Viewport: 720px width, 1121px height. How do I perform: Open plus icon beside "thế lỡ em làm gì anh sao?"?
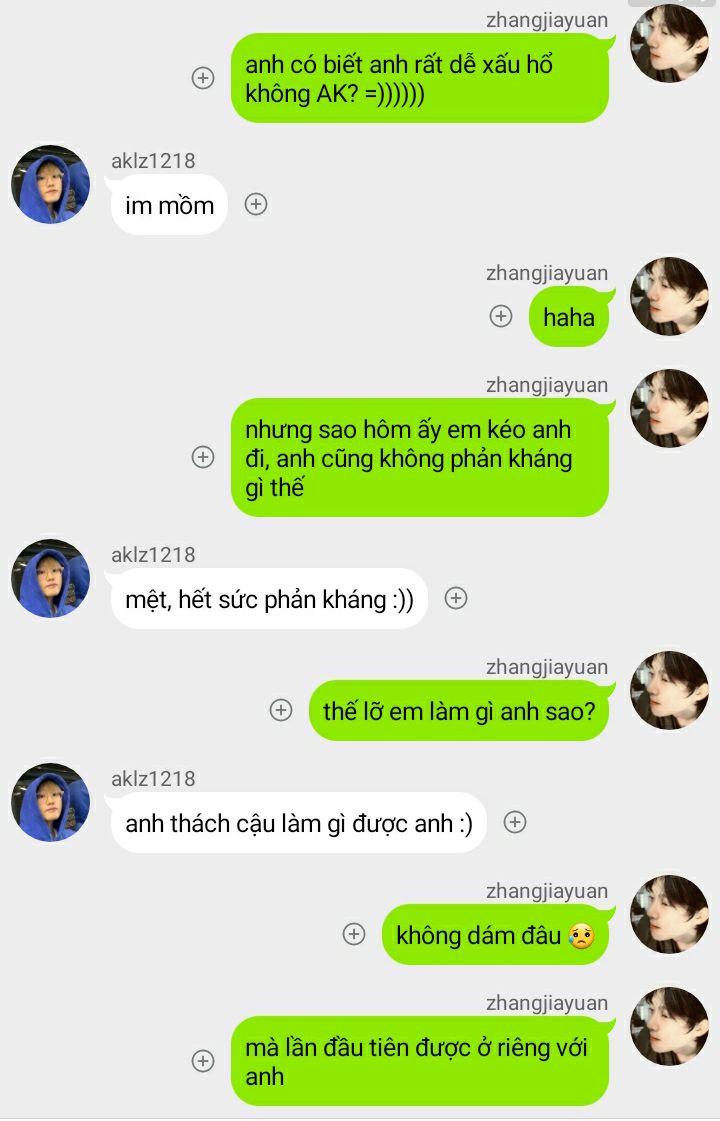282,710
